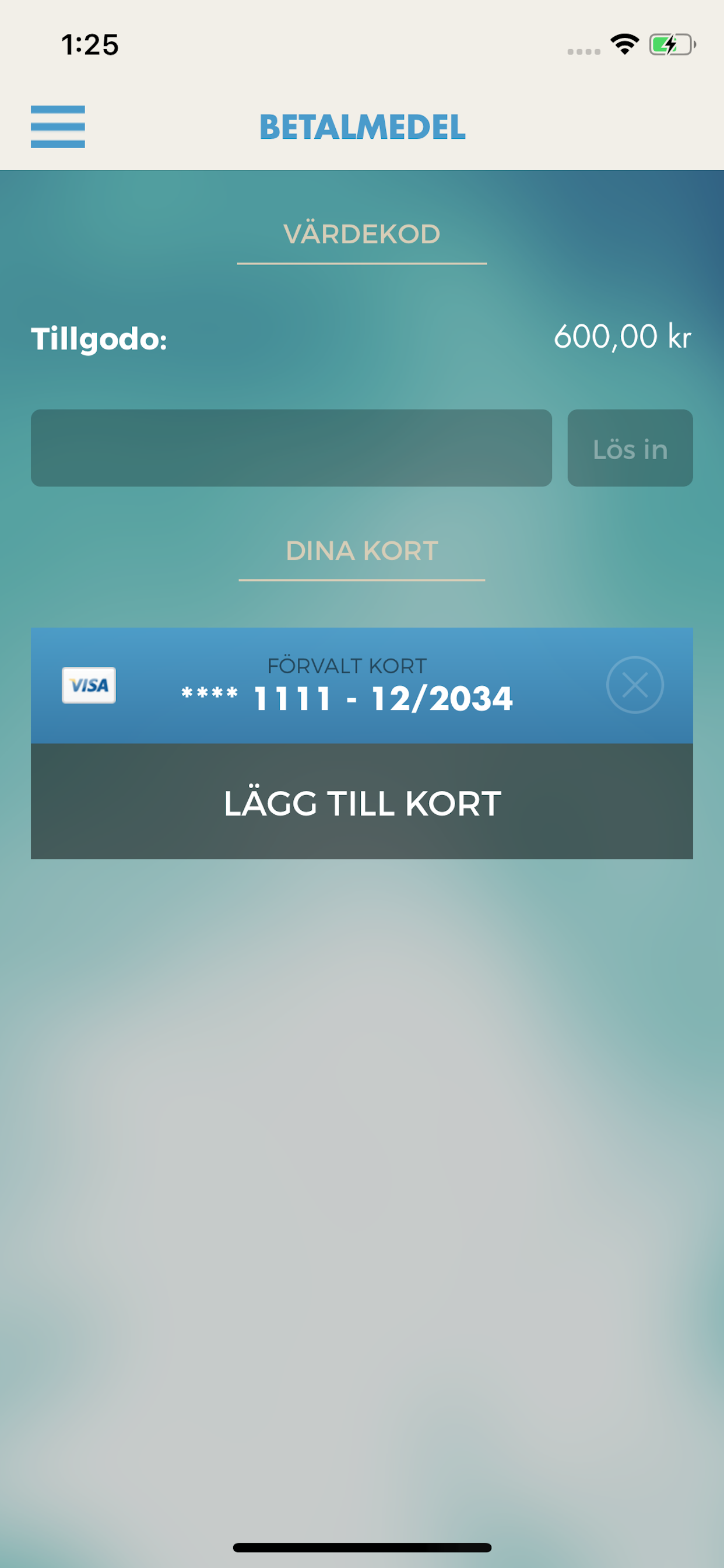
Task: Click the BETALMEDEL header title
Action: coord(361,127)
